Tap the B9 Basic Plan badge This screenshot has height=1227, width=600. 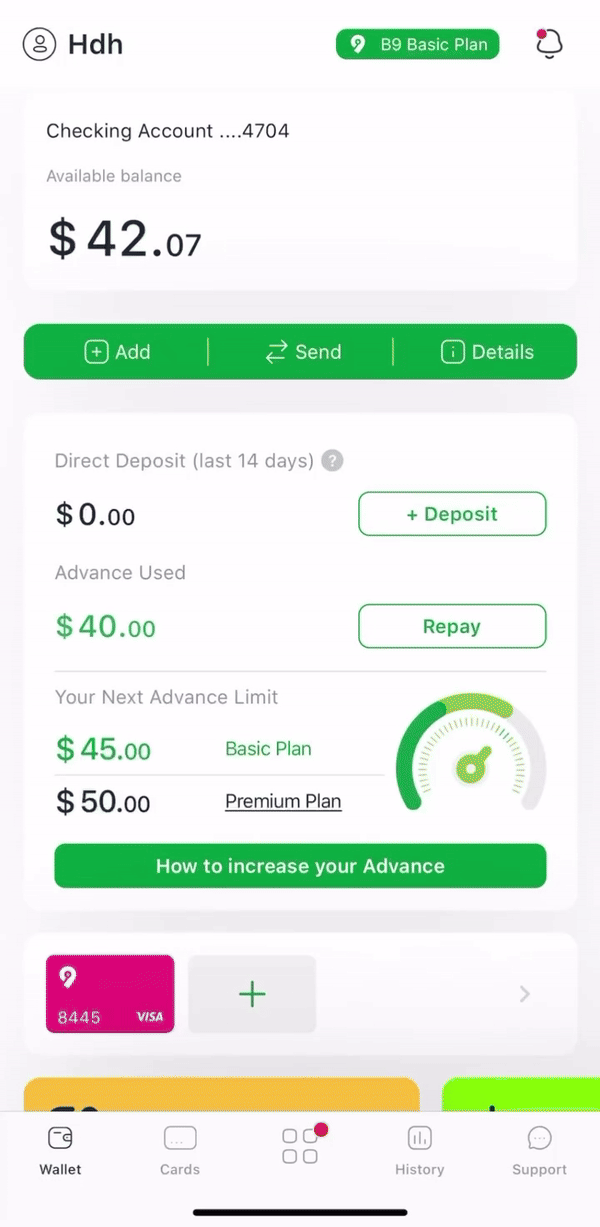point(417,44)
